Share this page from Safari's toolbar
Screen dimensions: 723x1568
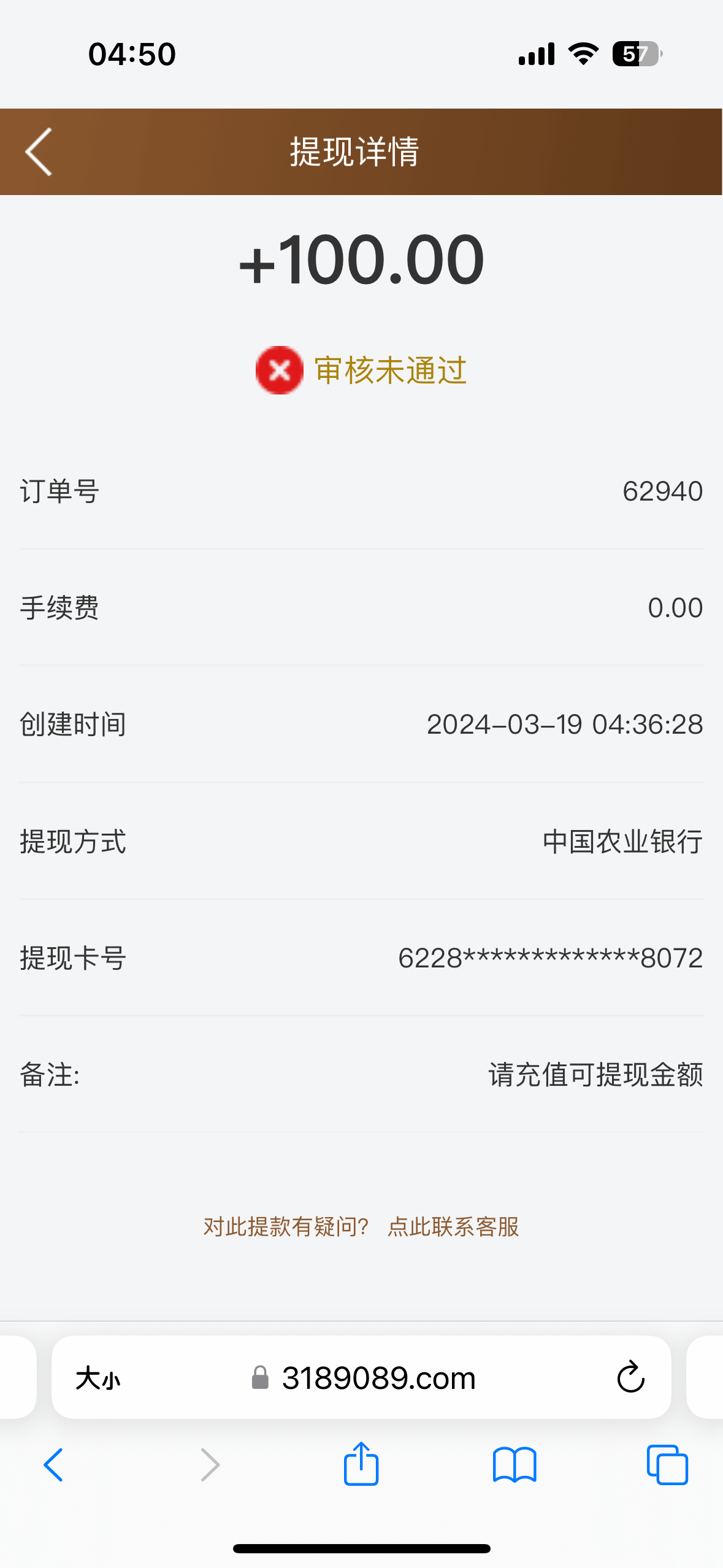click(x=361, y=1464)
